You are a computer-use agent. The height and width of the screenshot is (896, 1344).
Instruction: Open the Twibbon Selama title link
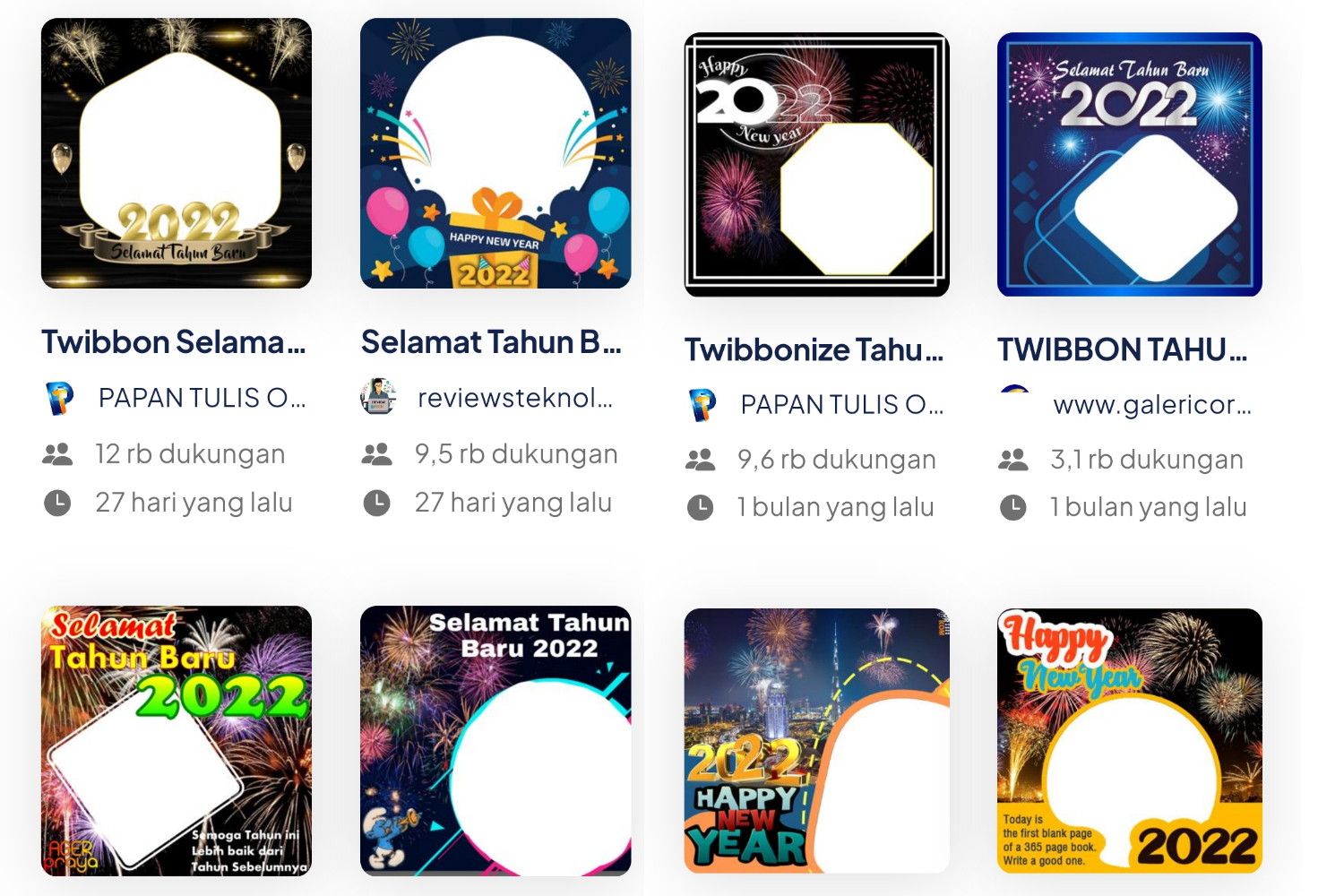coord(174,342)
